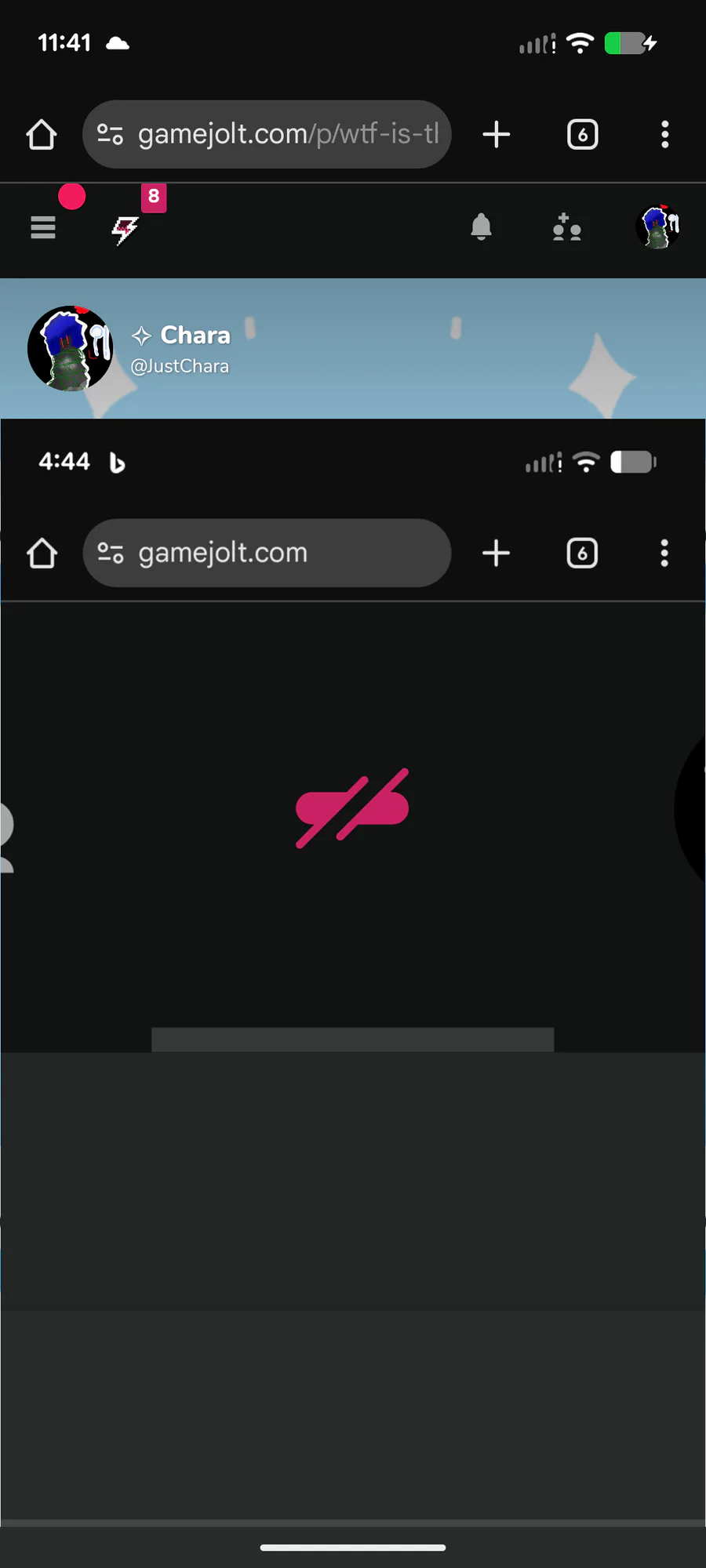The width and height of the screenshot is (706, 1568).
Task: Open a new tab beside the /p/wtf-is-tl address
Action: click(497, 135)
